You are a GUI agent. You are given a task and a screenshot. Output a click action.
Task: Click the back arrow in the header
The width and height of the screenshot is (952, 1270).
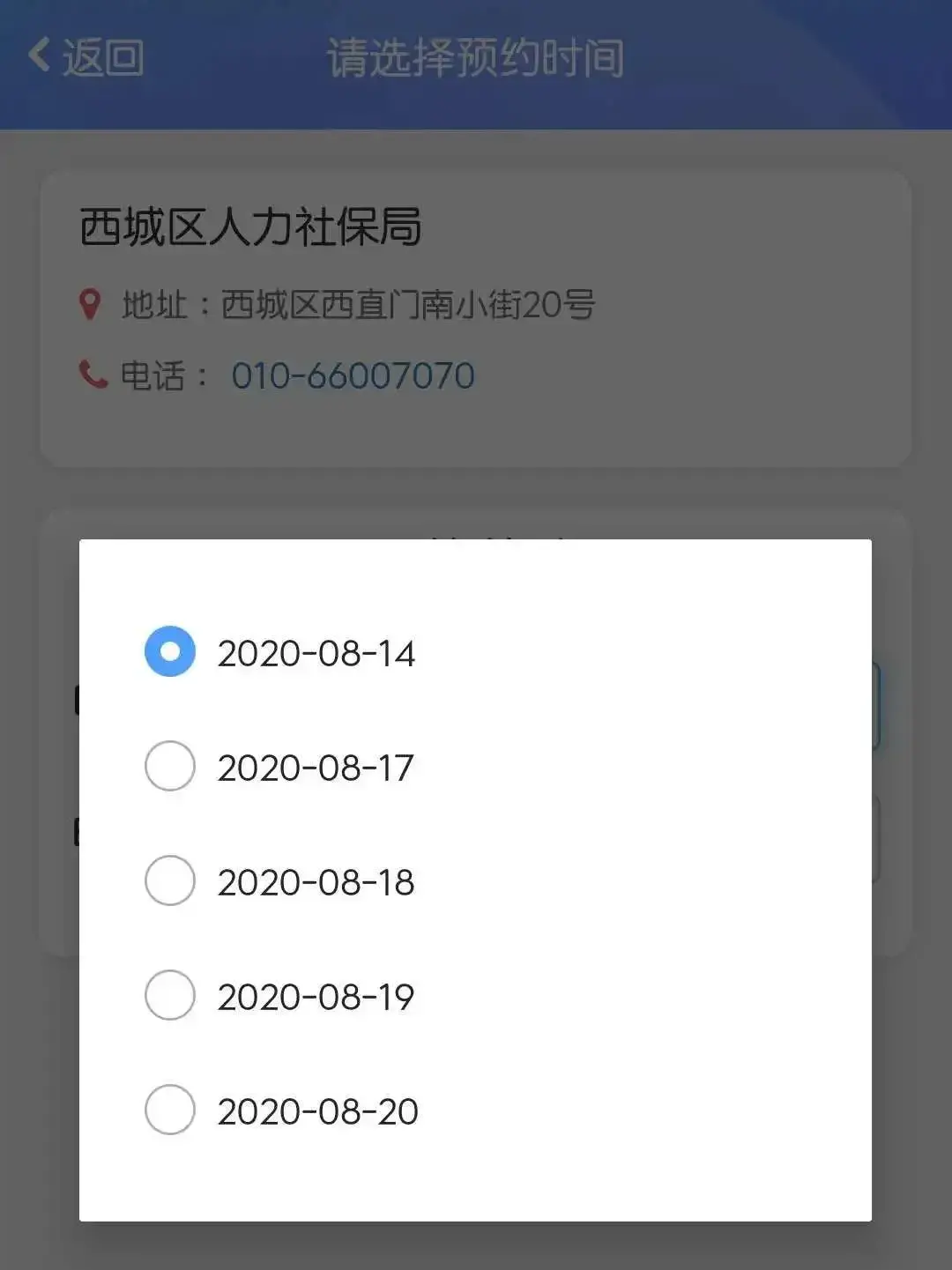point(37,54)
